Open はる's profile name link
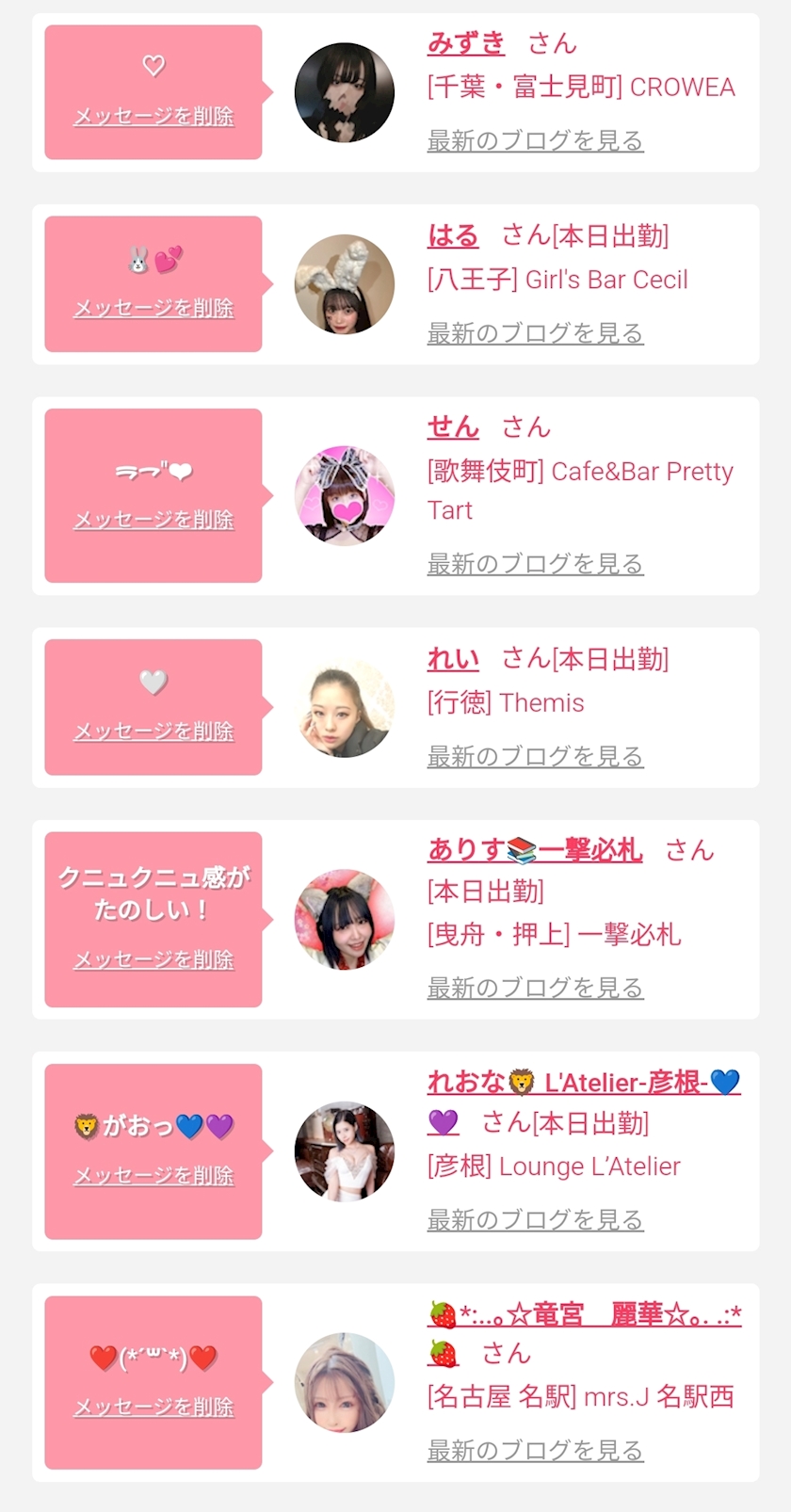Screen dimensions: 791x1512 point(453,235)
